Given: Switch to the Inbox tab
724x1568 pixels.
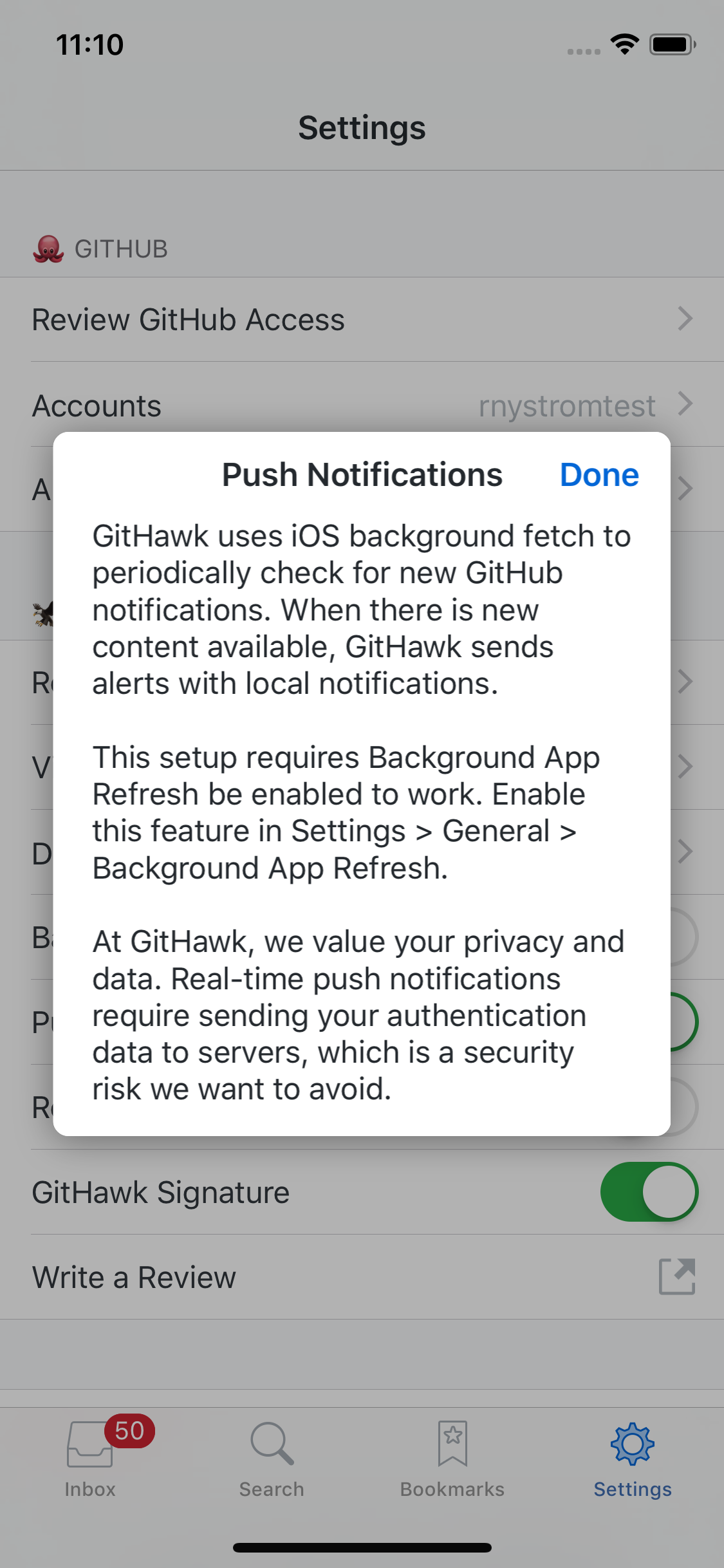Looking at the screenshot, I should click(x=91, y=1457).
